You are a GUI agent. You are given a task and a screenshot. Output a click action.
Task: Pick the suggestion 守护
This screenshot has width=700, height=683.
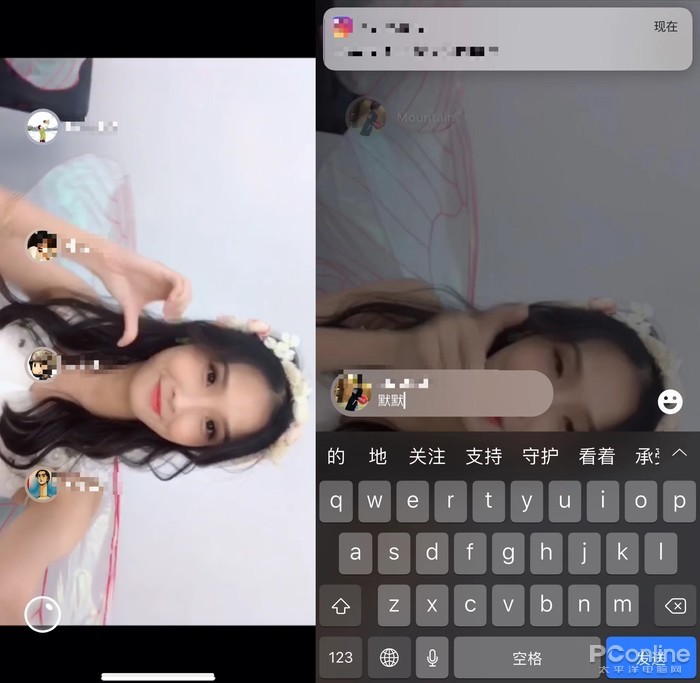540,456
